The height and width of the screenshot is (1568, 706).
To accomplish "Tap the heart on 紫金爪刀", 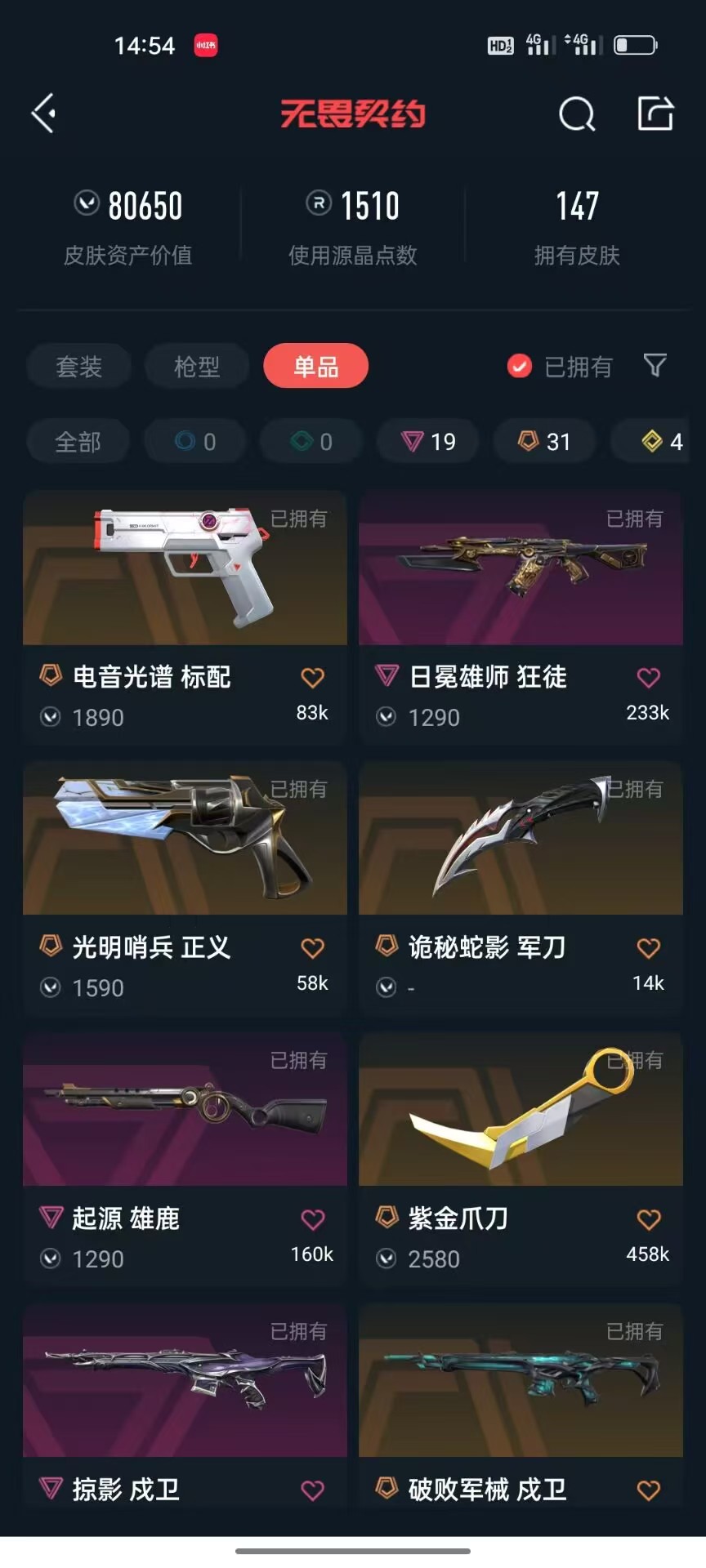I will coord(649,1219).
